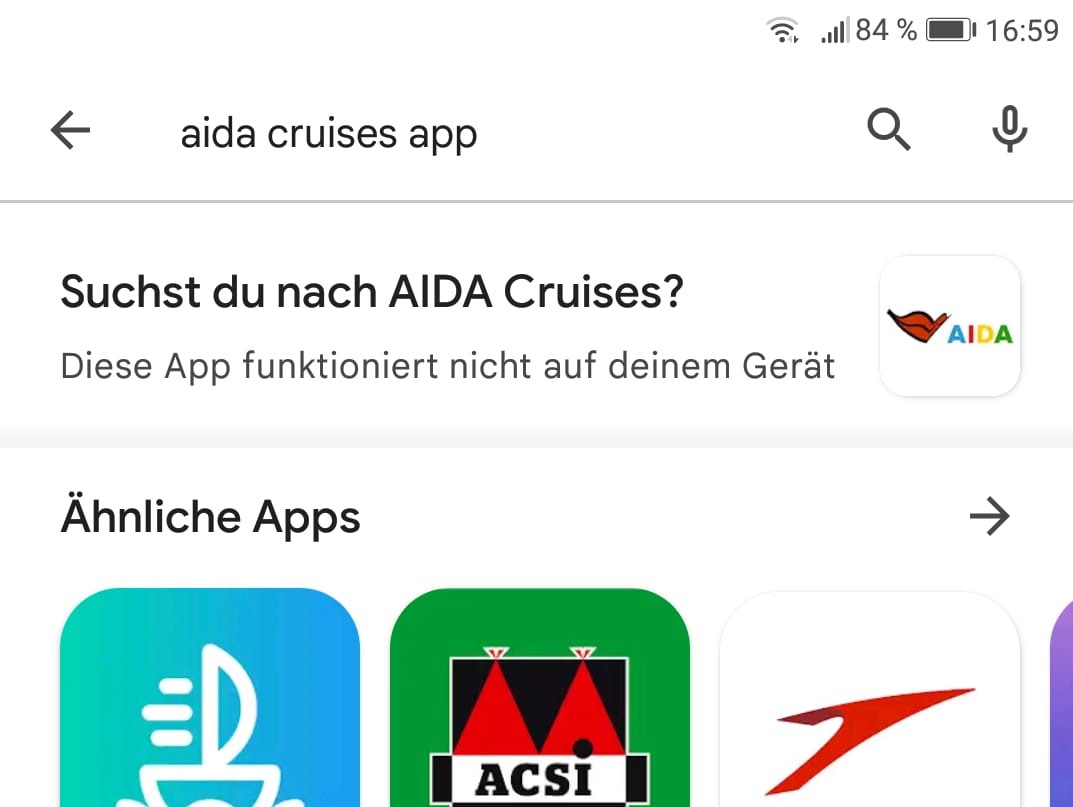Start voice search with microphone

(x=1010, y=130)
